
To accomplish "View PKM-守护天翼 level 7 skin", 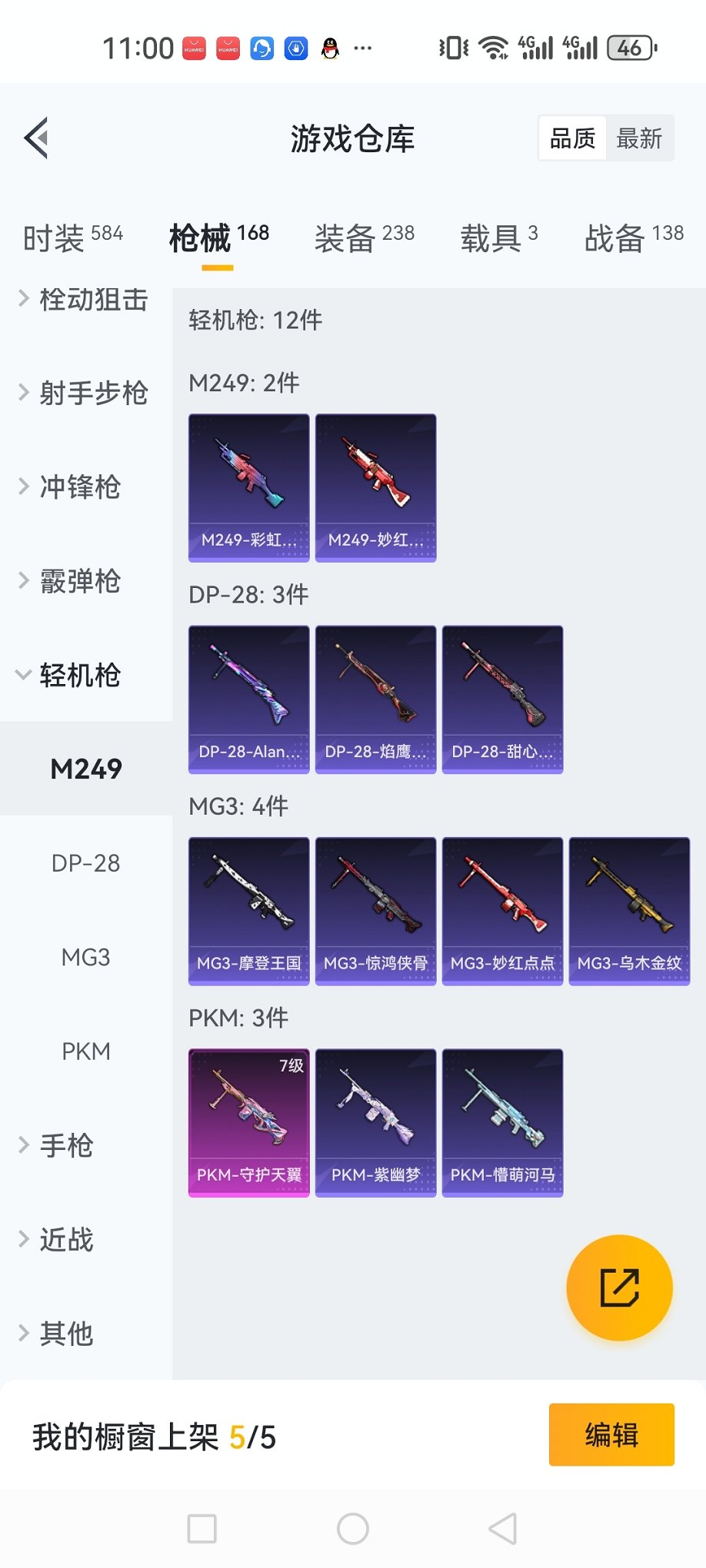I will [x=248, y=1122].
